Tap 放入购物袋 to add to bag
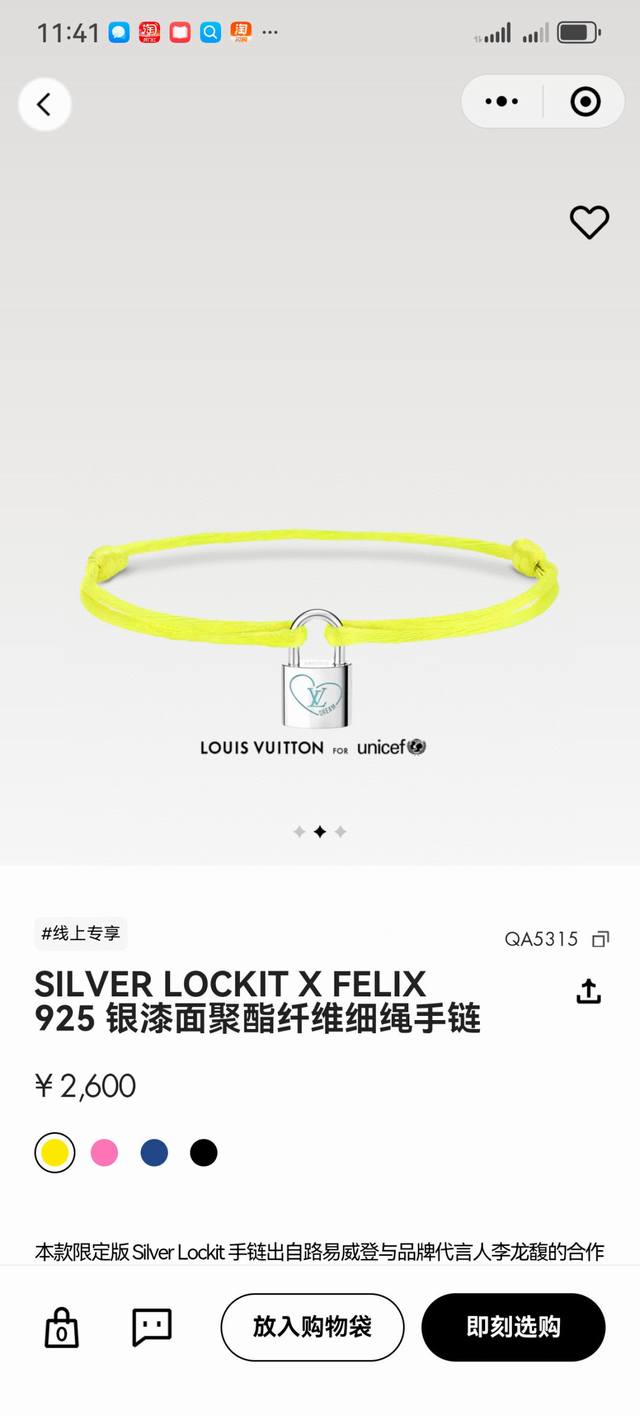The height and width of the screenshot is (1415, 640). [x=312, y=1327]
